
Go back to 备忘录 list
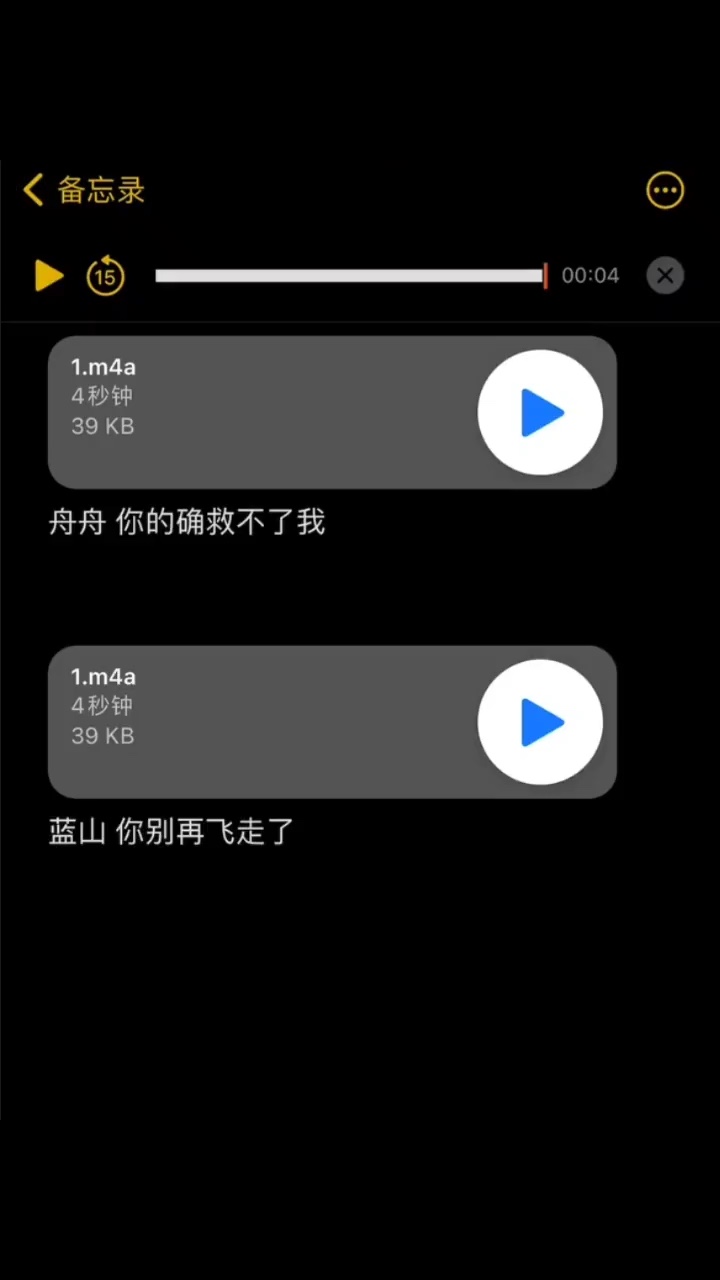coord(84,190)
